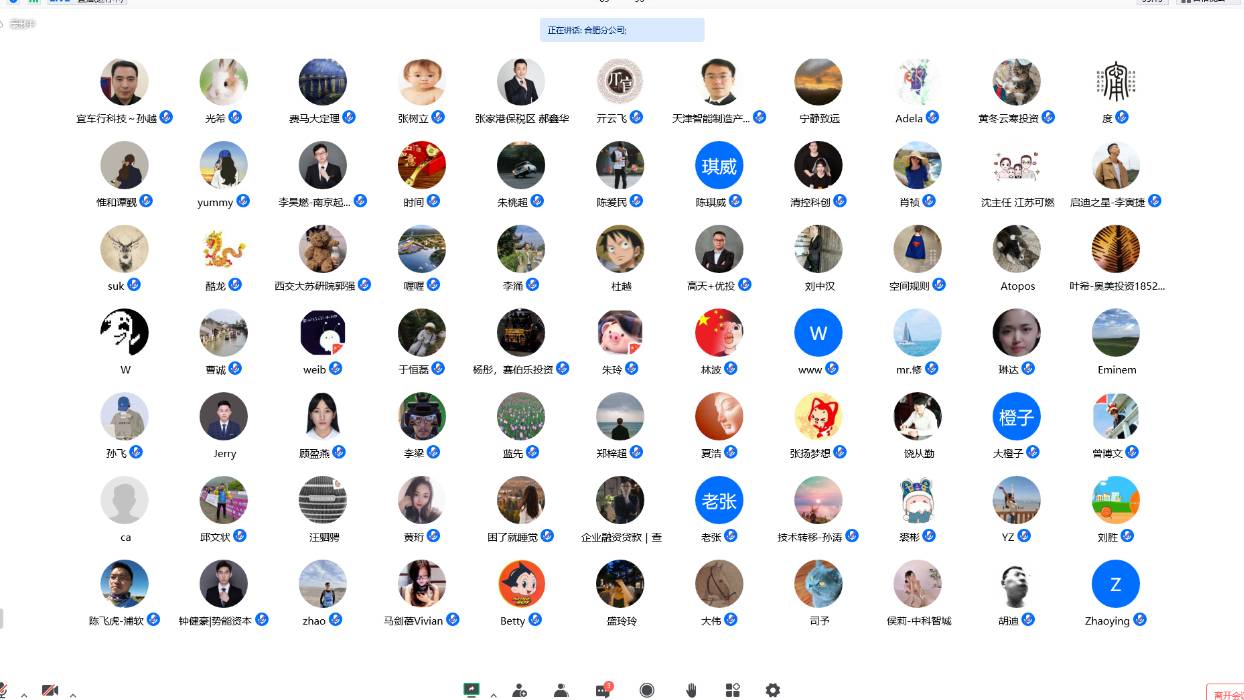Raise your hand
This screenshot has width=1244, height=700.
coord(690,690)
